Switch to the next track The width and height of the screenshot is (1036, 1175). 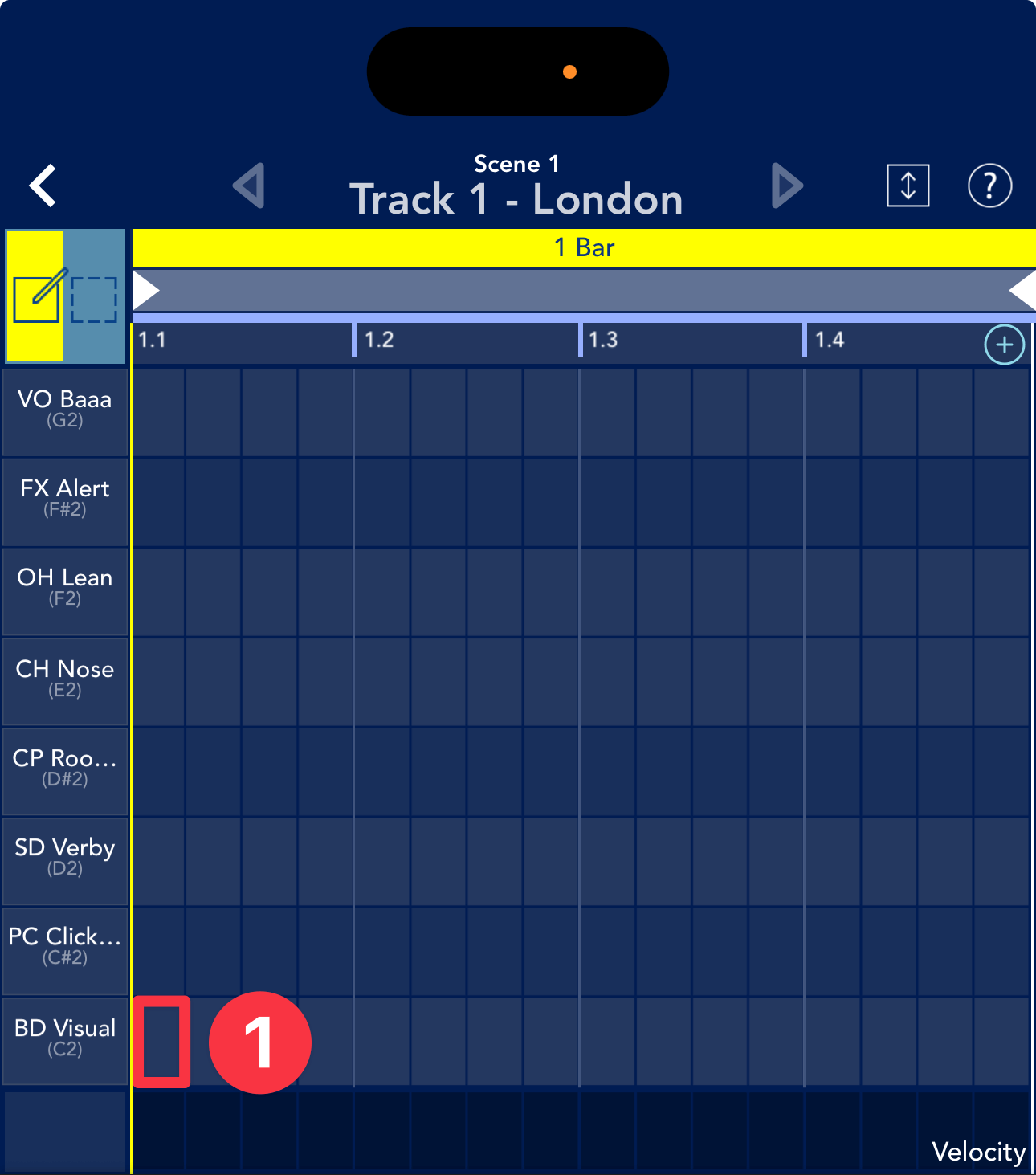(786, 186)
